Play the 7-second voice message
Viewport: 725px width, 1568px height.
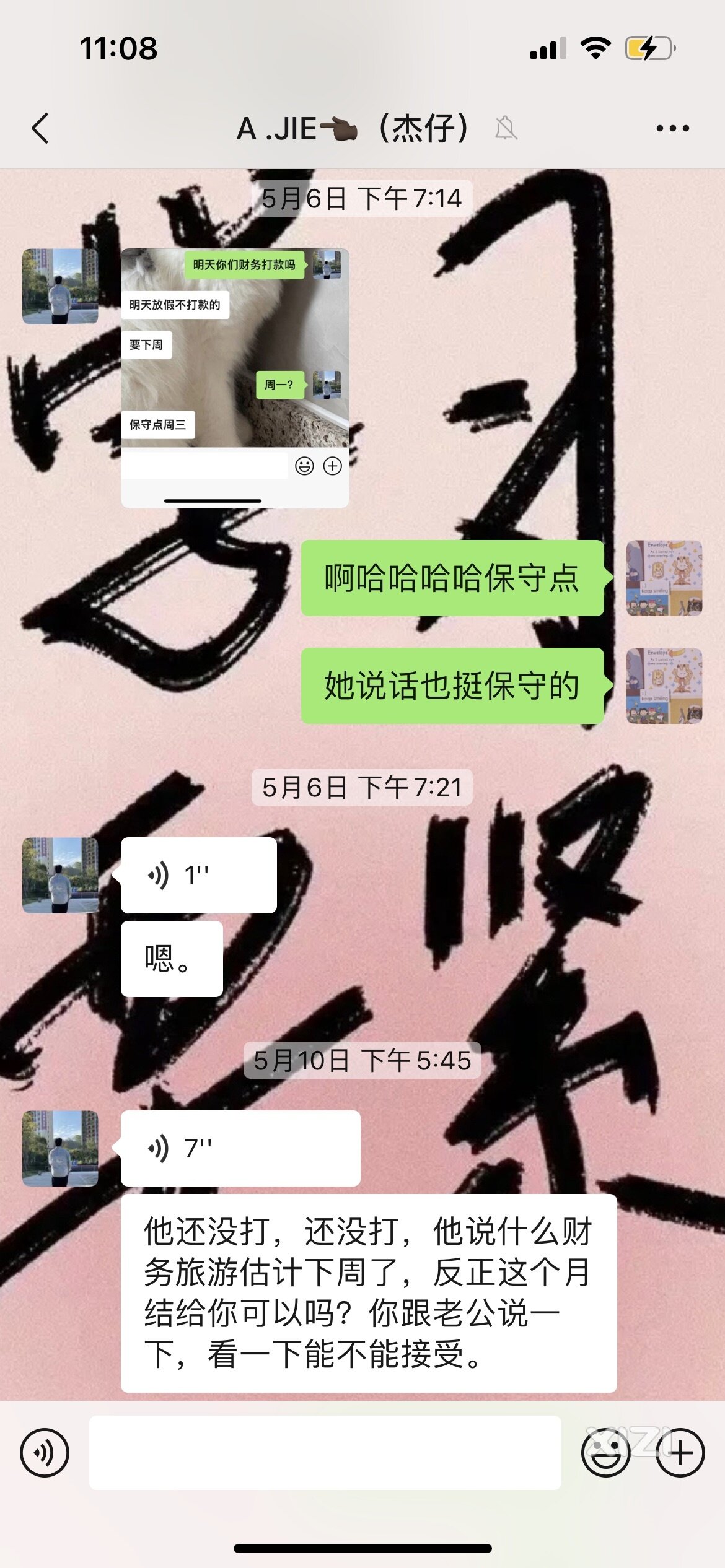[240, 1148]
